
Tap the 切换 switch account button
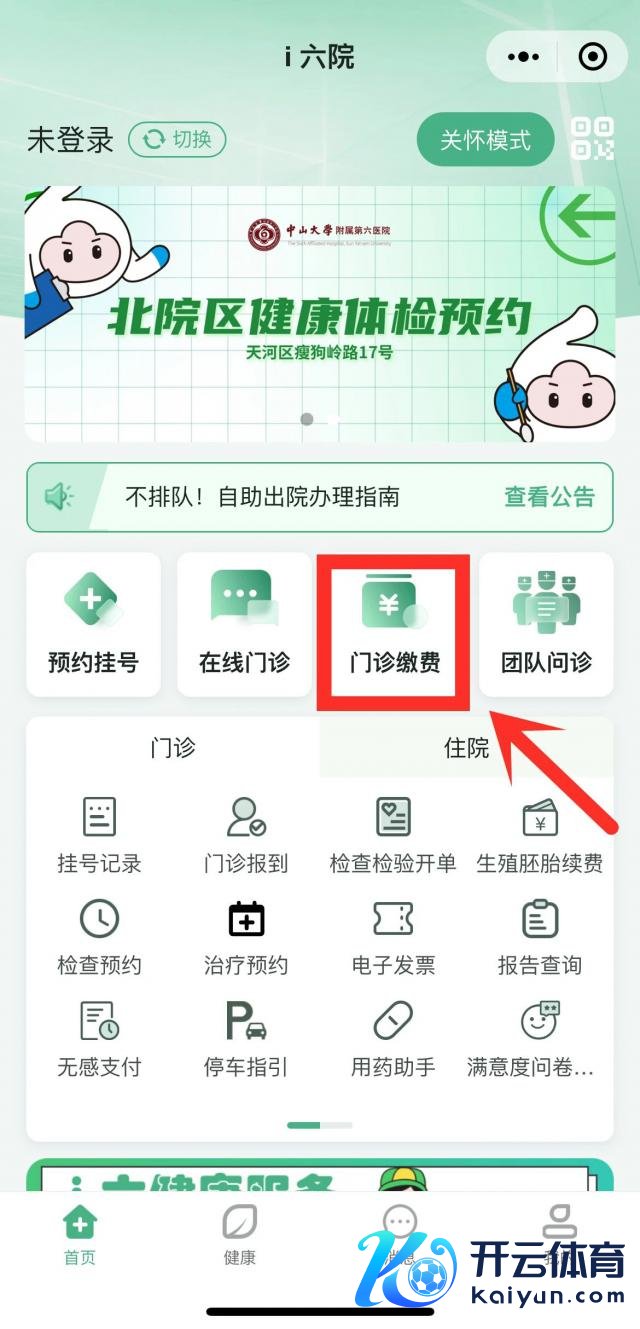177,140
